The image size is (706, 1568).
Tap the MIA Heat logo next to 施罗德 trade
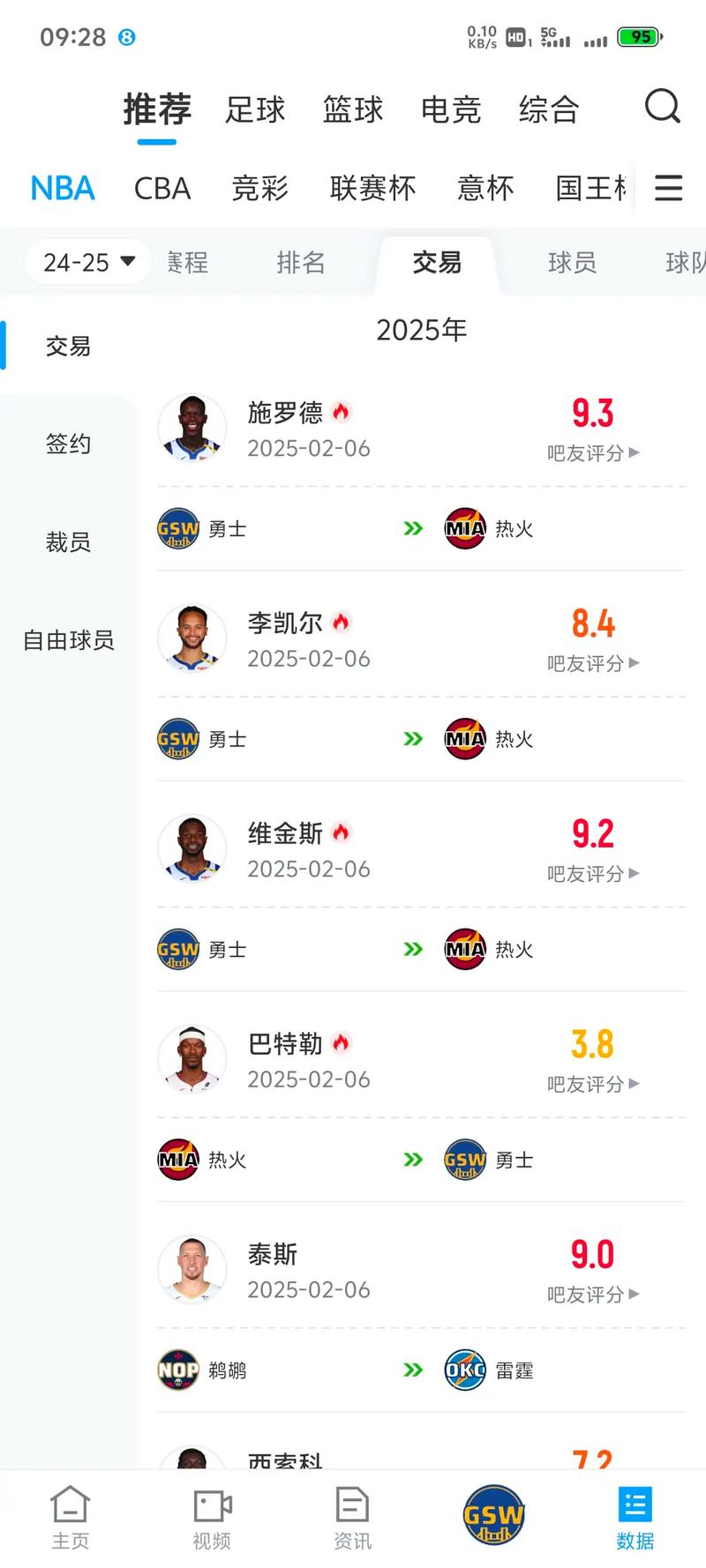coord(465,528)
